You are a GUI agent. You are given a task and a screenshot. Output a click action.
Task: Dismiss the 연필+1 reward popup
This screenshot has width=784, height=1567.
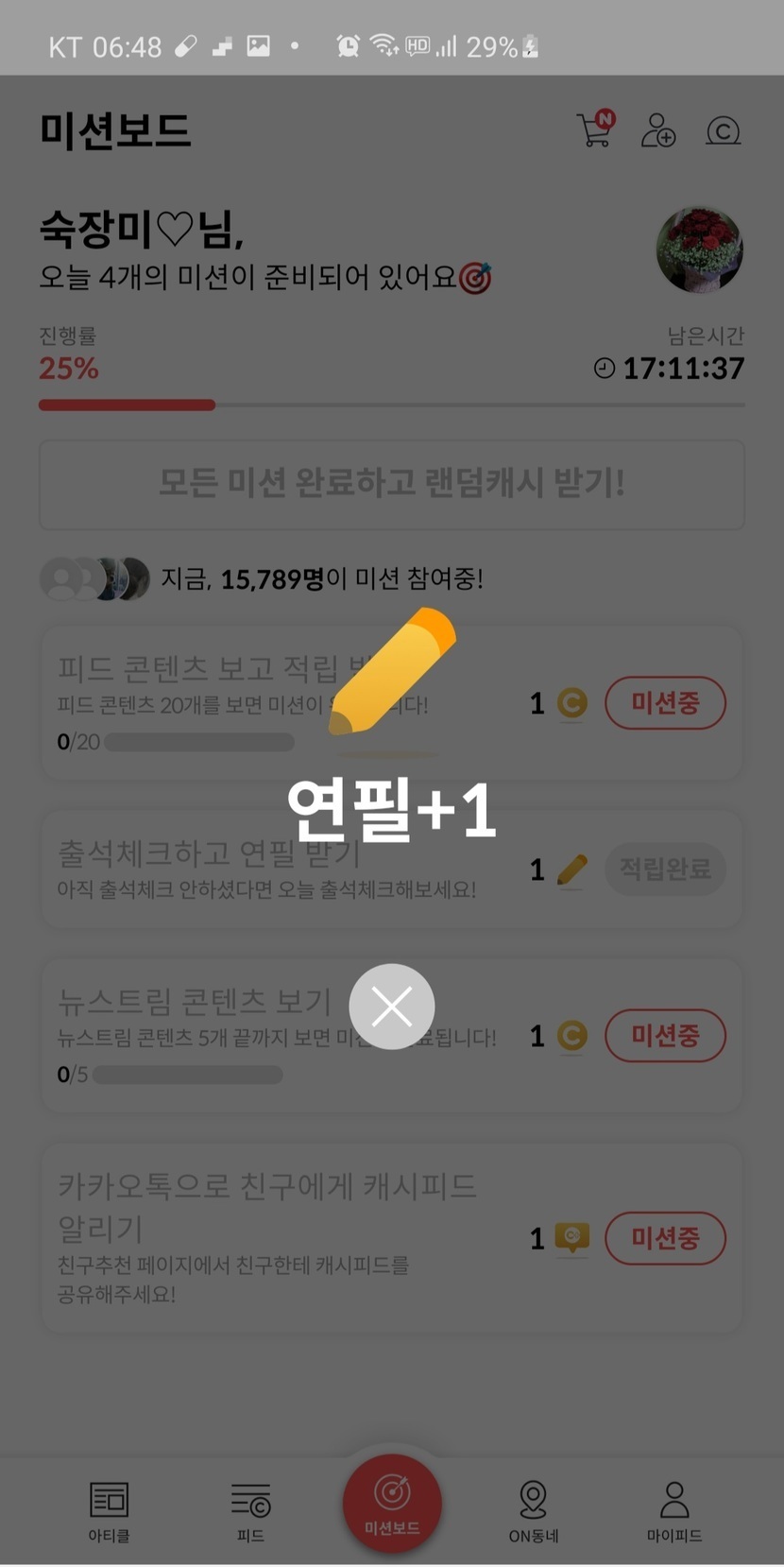pos(391,1007)
